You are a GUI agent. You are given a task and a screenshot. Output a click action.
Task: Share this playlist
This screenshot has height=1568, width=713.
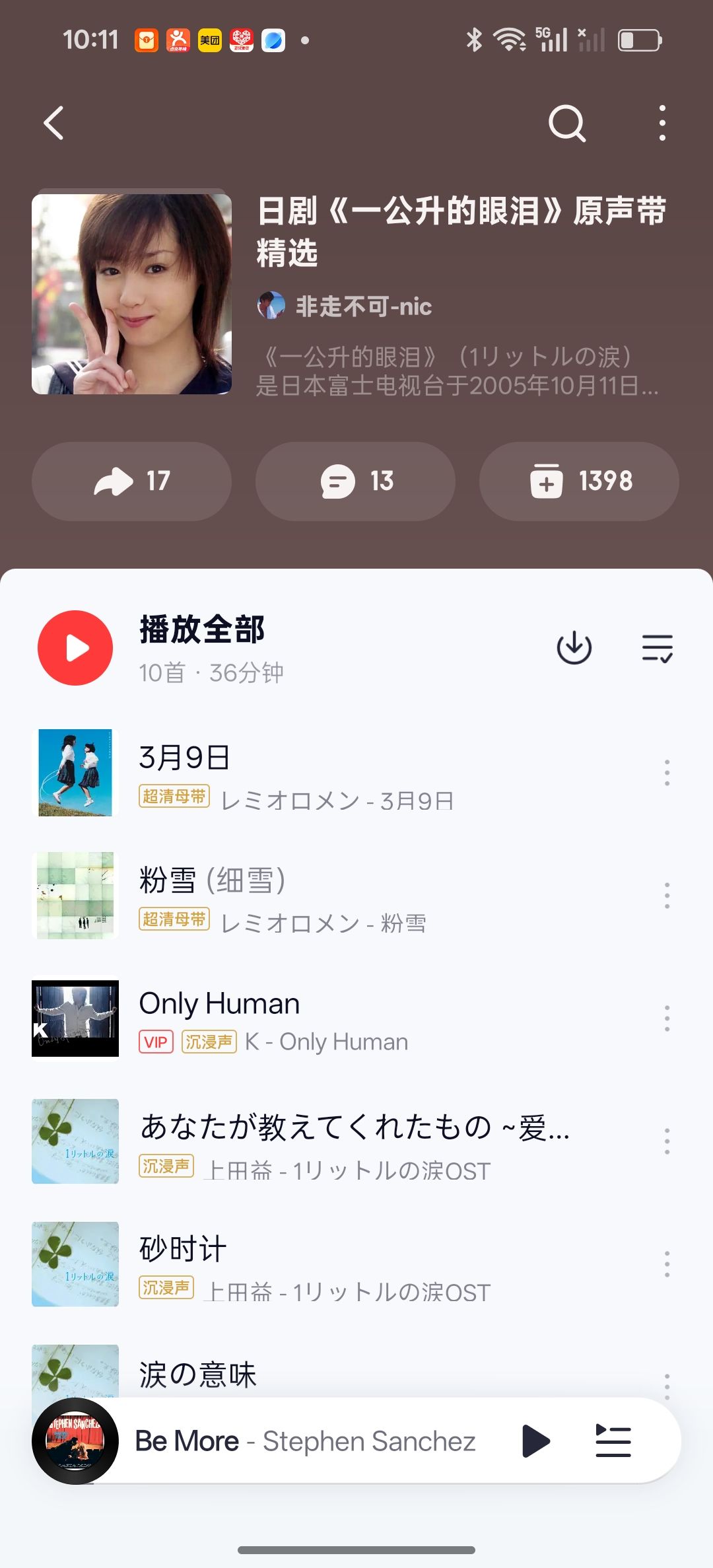[132, 481]
